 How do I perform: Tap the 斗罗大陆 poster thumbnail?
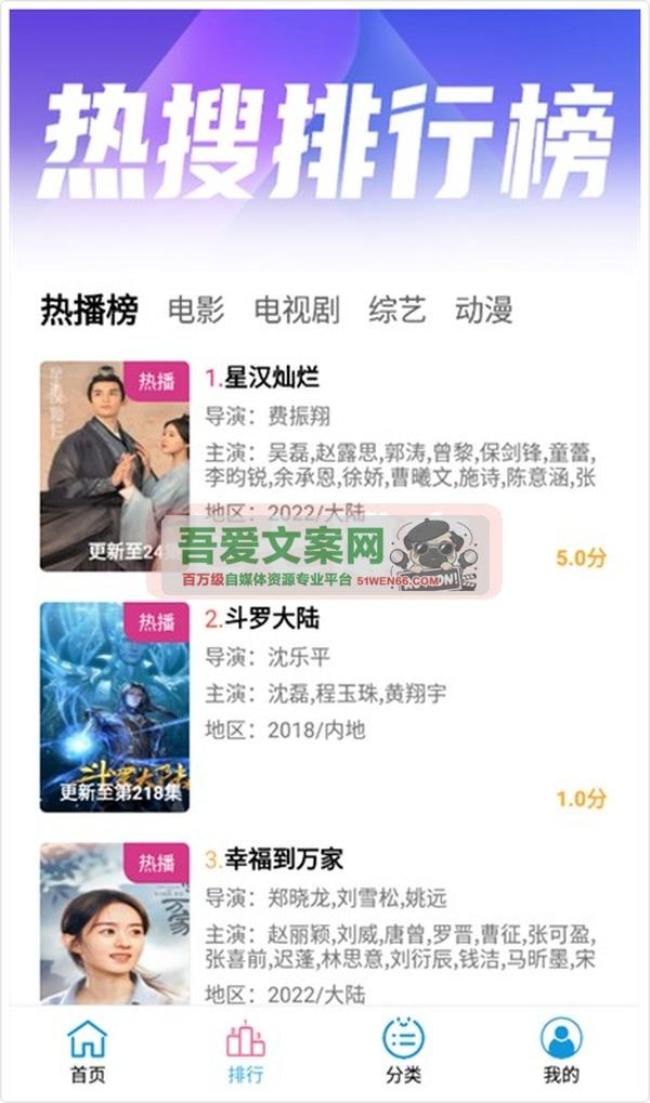pos(114,706)
